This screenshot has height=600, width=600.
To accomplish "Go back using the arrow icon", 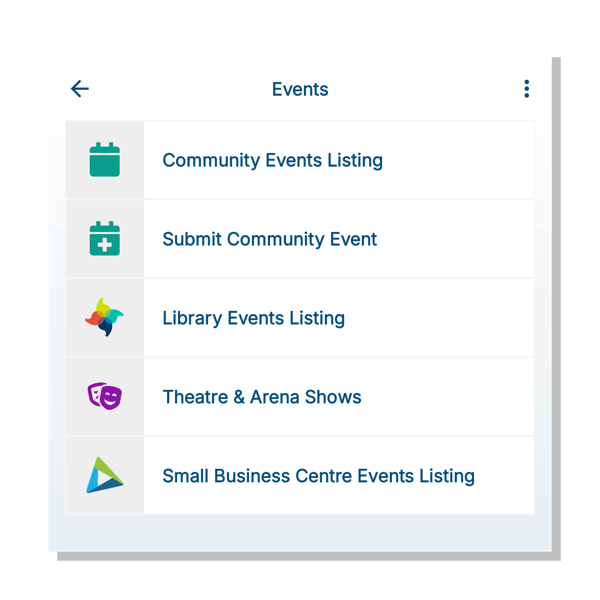I will 80,89.
